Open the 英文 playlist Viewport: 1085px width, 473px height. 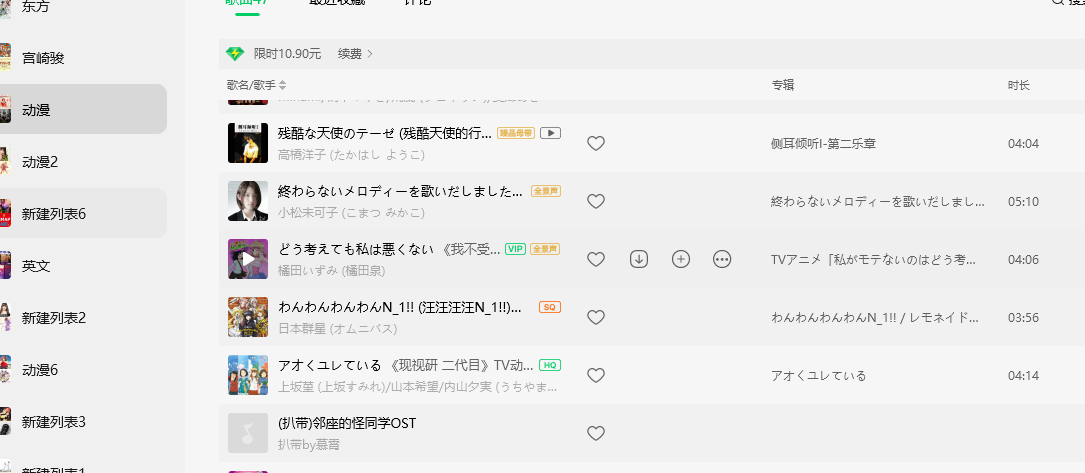point(36,266)
